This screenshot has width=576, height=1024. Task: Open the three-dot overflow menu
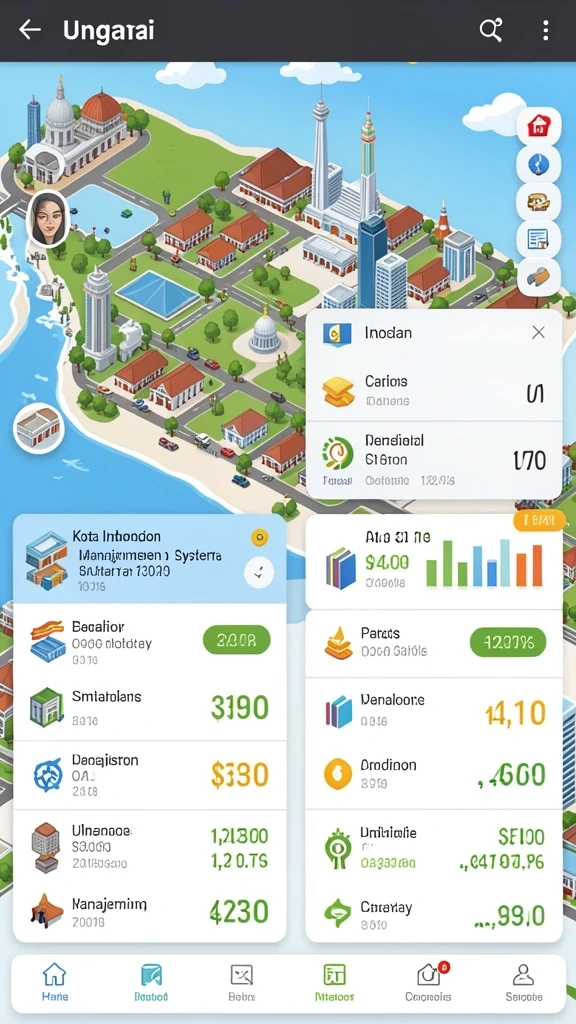(545, 30)
